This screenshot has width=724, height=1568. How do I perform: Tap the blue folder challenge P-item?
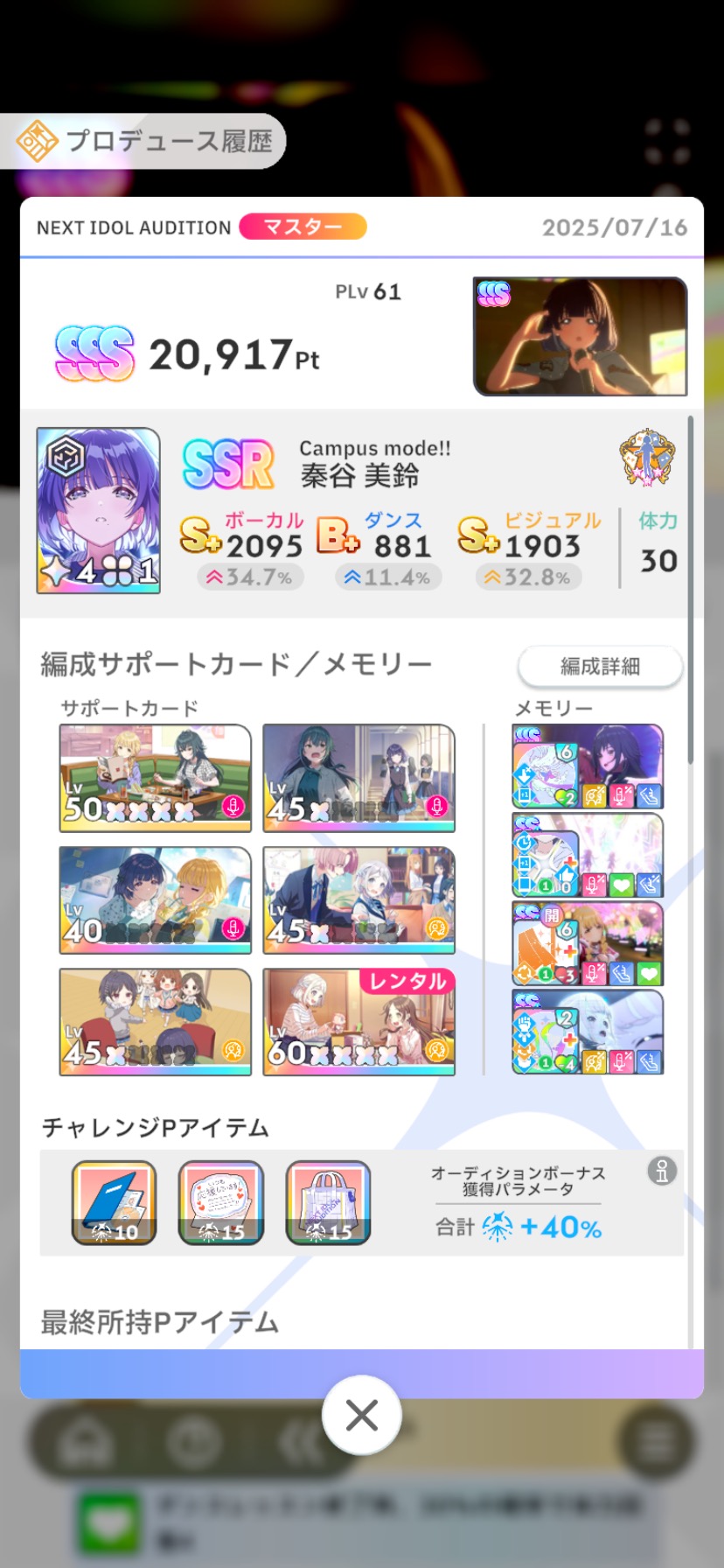click(114, 1202)
